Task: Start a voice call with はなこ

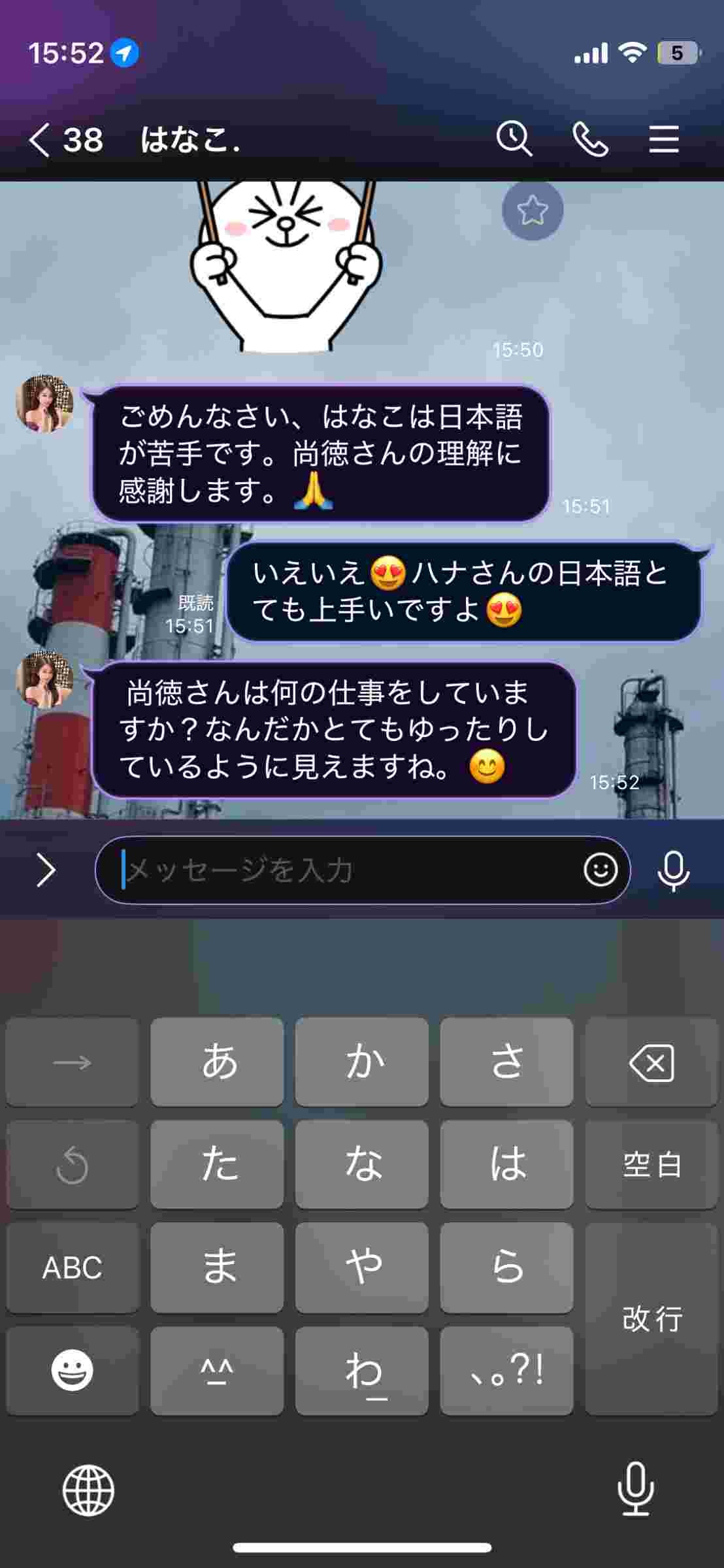Action: 590,140
